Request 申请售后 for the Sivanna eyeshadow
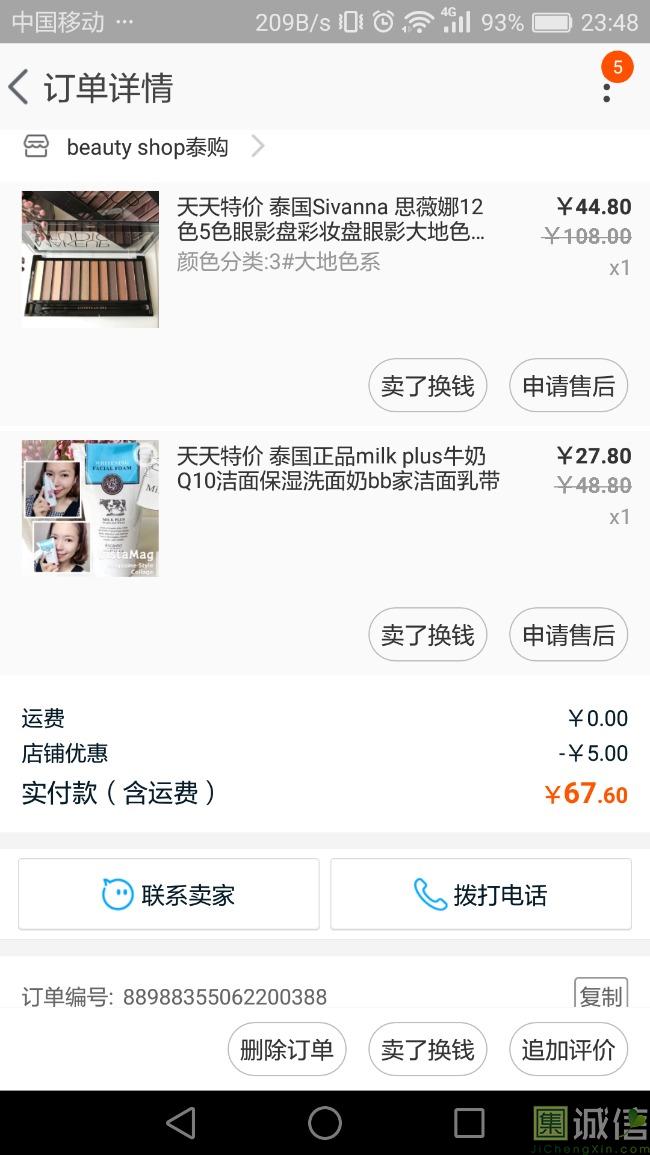This screenshot has width=650, height=1155. pyautogui.click(x=568, y=386)
